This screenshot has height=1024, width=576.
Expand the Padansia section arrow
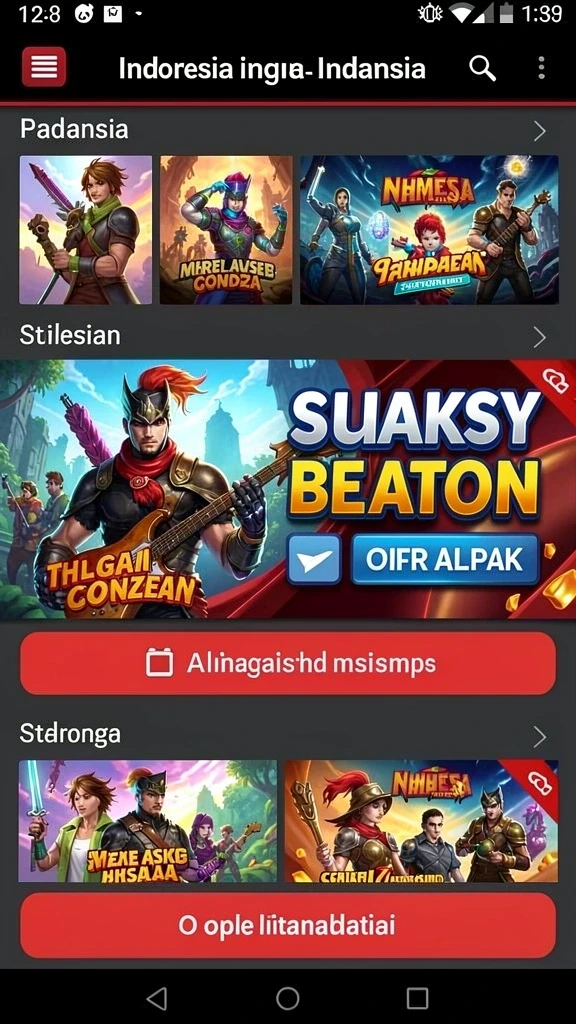point(539,131)
